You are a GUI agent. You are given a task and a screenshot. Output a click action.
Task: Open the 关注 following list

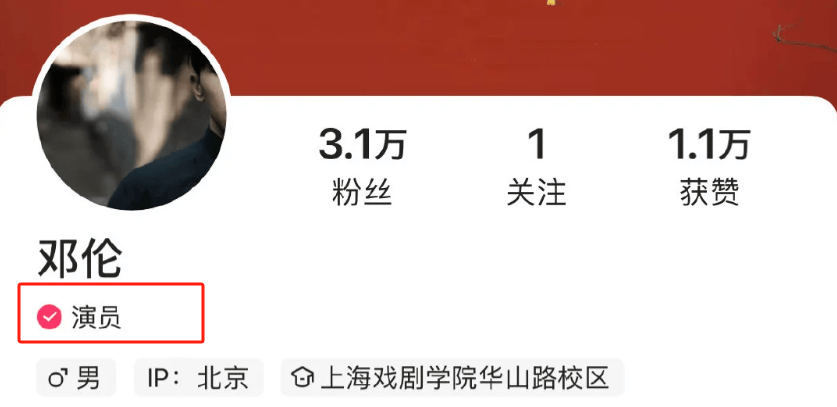click(x=536, y=167)
